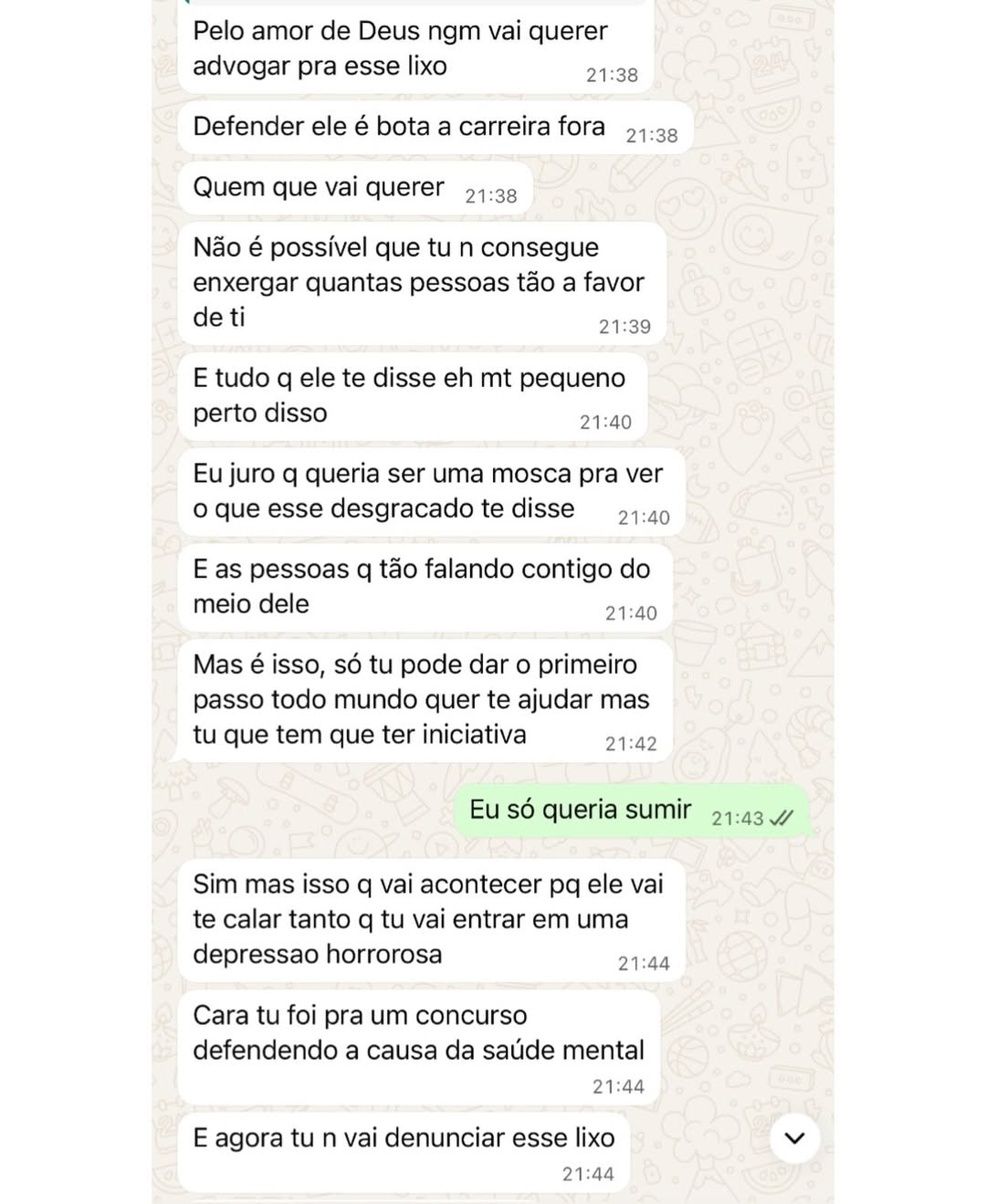Tap the 21:39 timestamp

pos(622,325)
